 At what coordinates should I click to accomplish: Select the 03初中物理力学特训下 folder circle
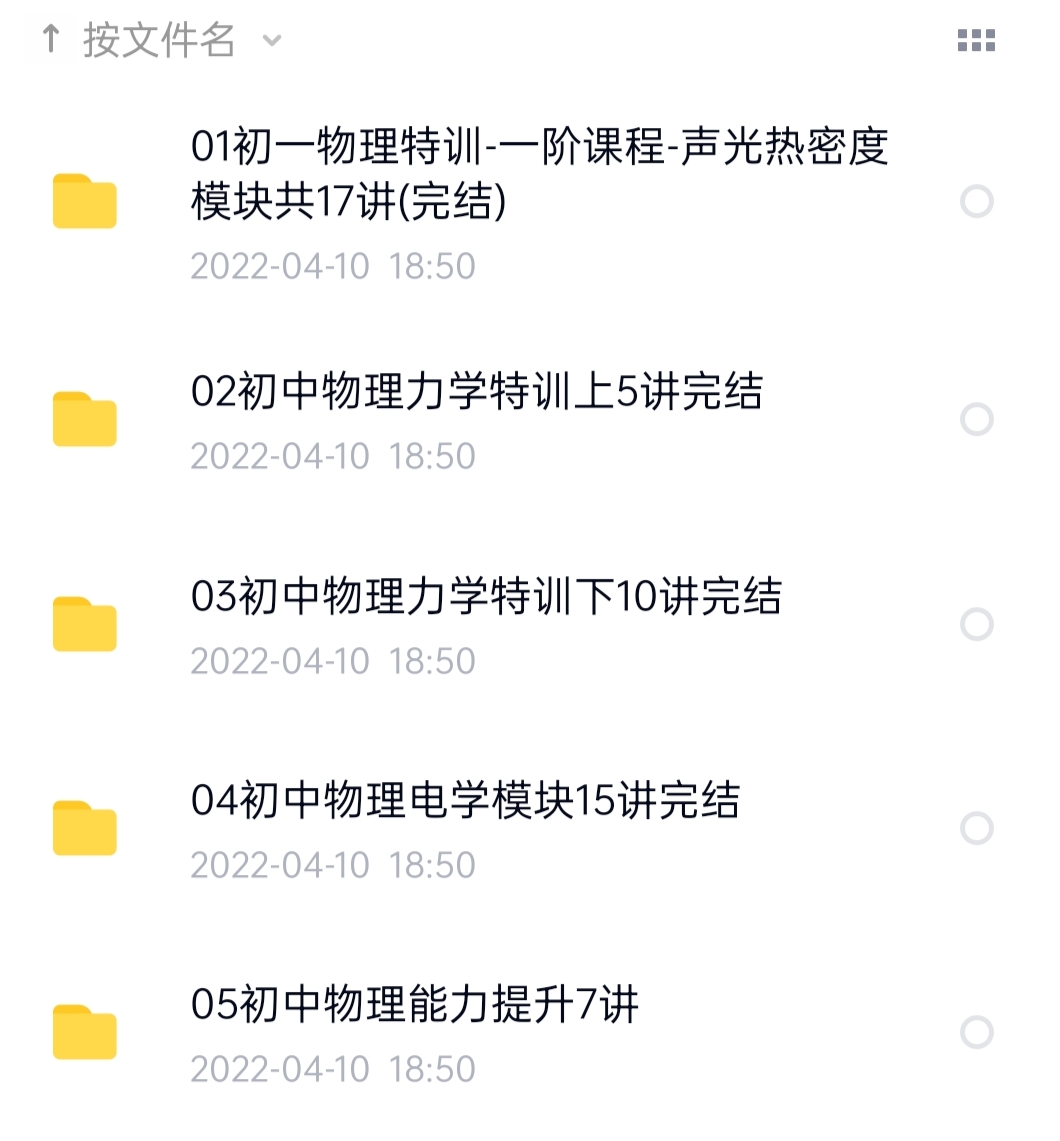coord(976,624)
